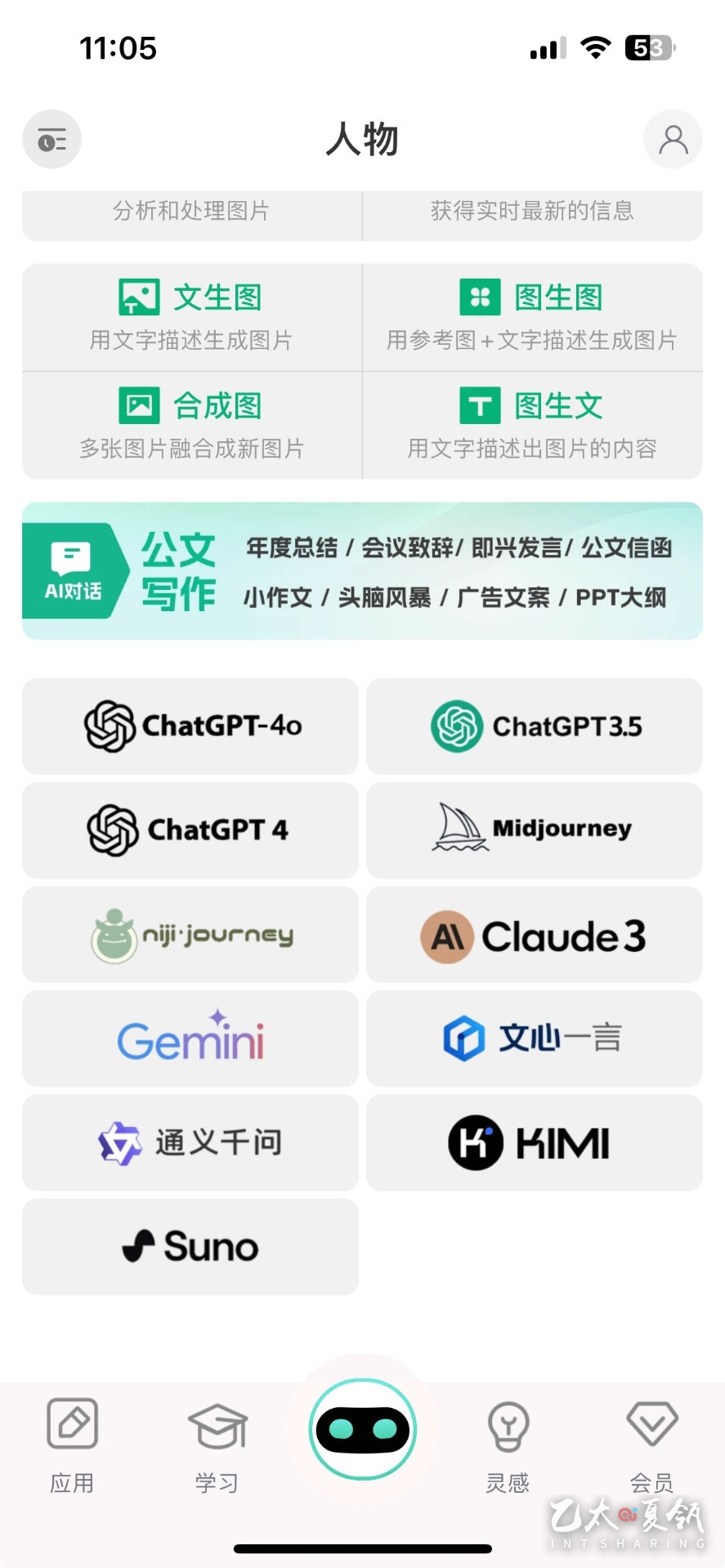Screen dimensions: 725x1568
Task: Open 合成图 image merging feature
Action: pos(192,426)
